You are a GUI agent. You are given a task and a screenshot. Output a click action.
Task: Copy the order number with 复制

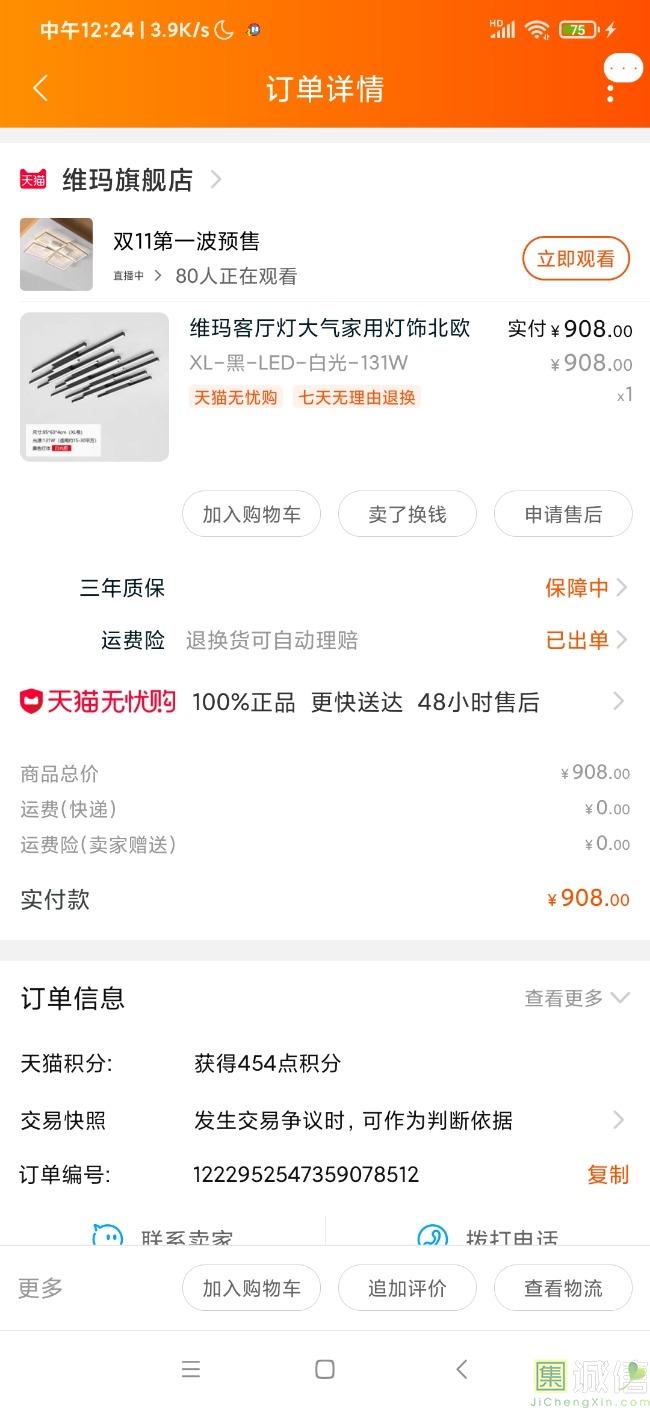[608, 1175]
